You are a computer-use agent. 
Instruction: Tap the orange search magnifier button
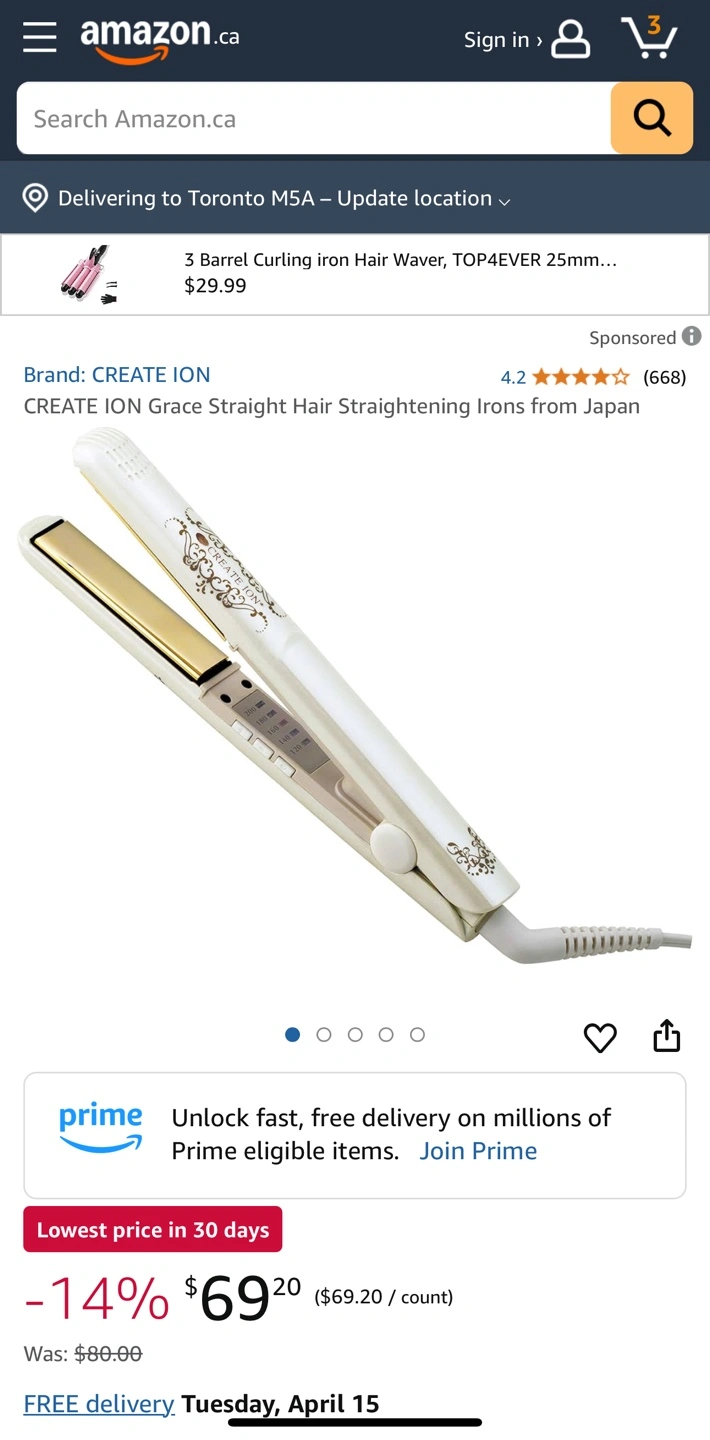coord(652,118)
